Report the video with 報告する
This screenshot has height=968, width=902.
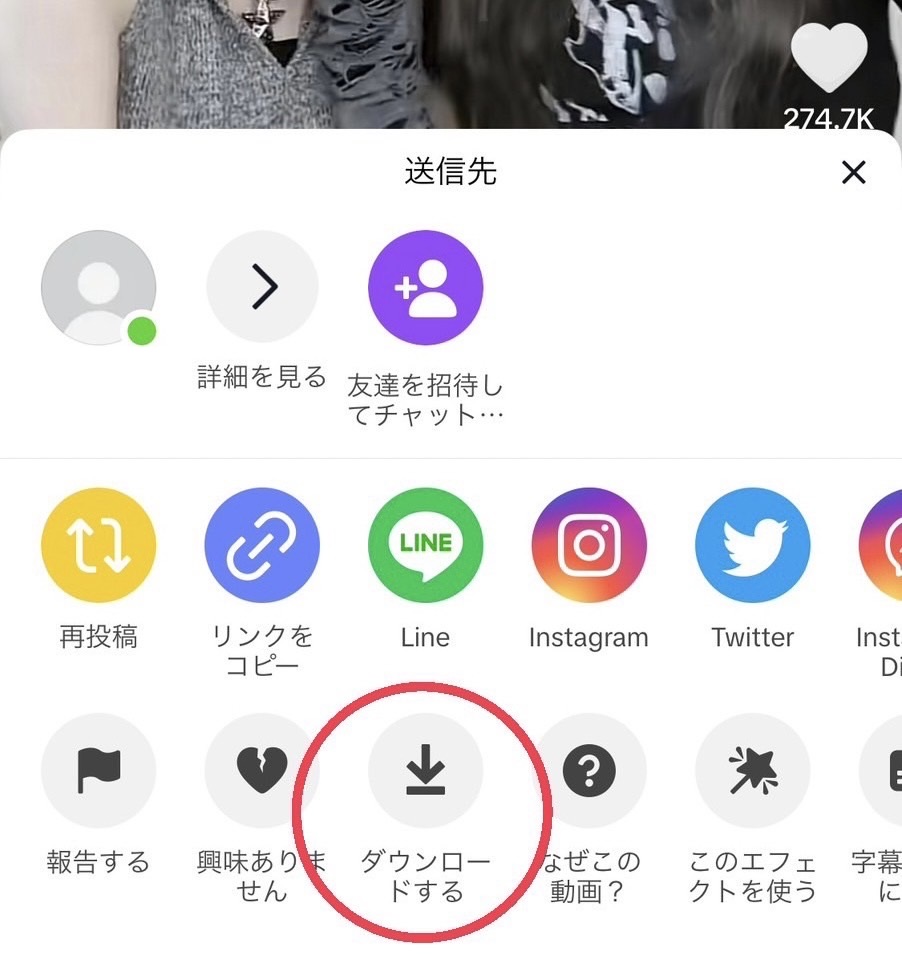(x=98, y=770)
